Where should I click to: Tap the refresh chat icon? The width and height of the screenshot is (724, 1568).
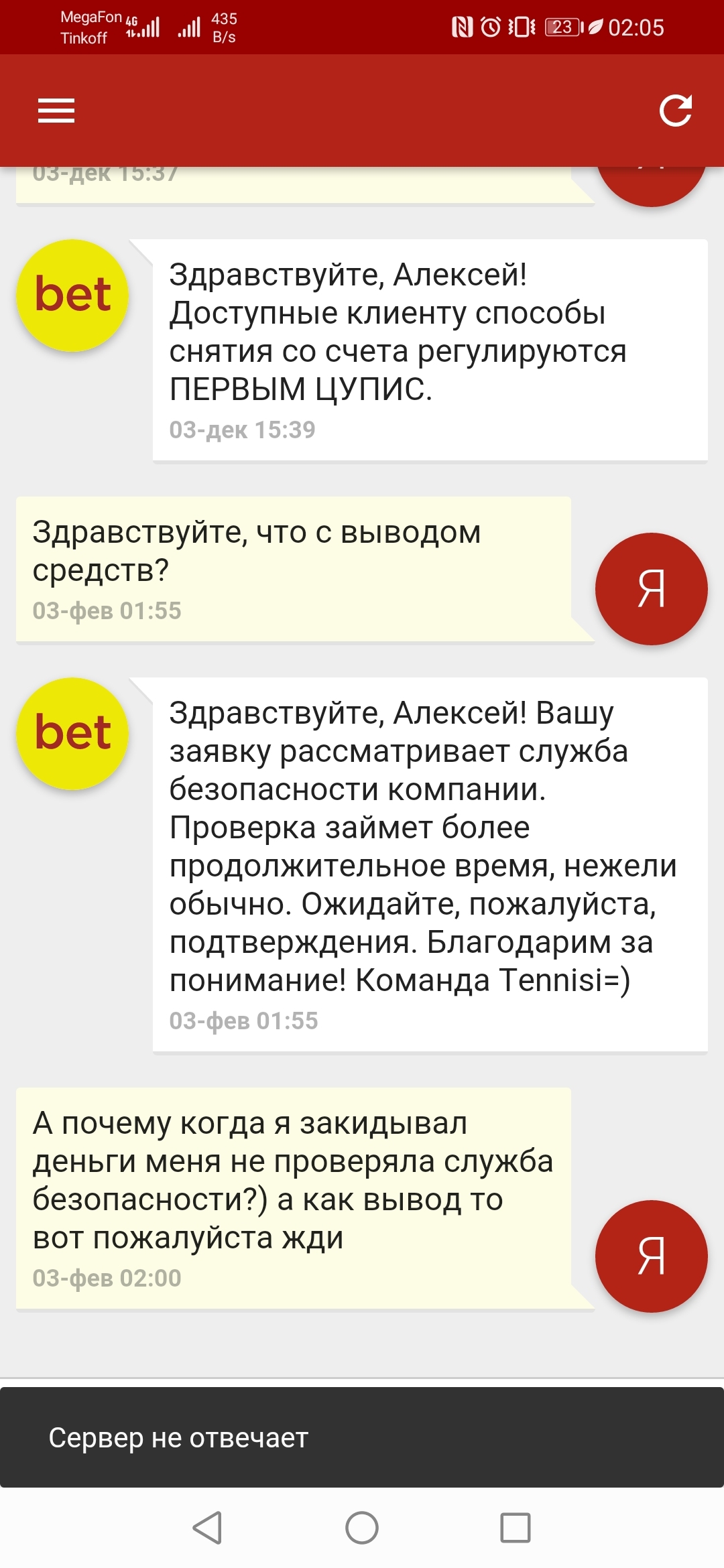(675, 111)
